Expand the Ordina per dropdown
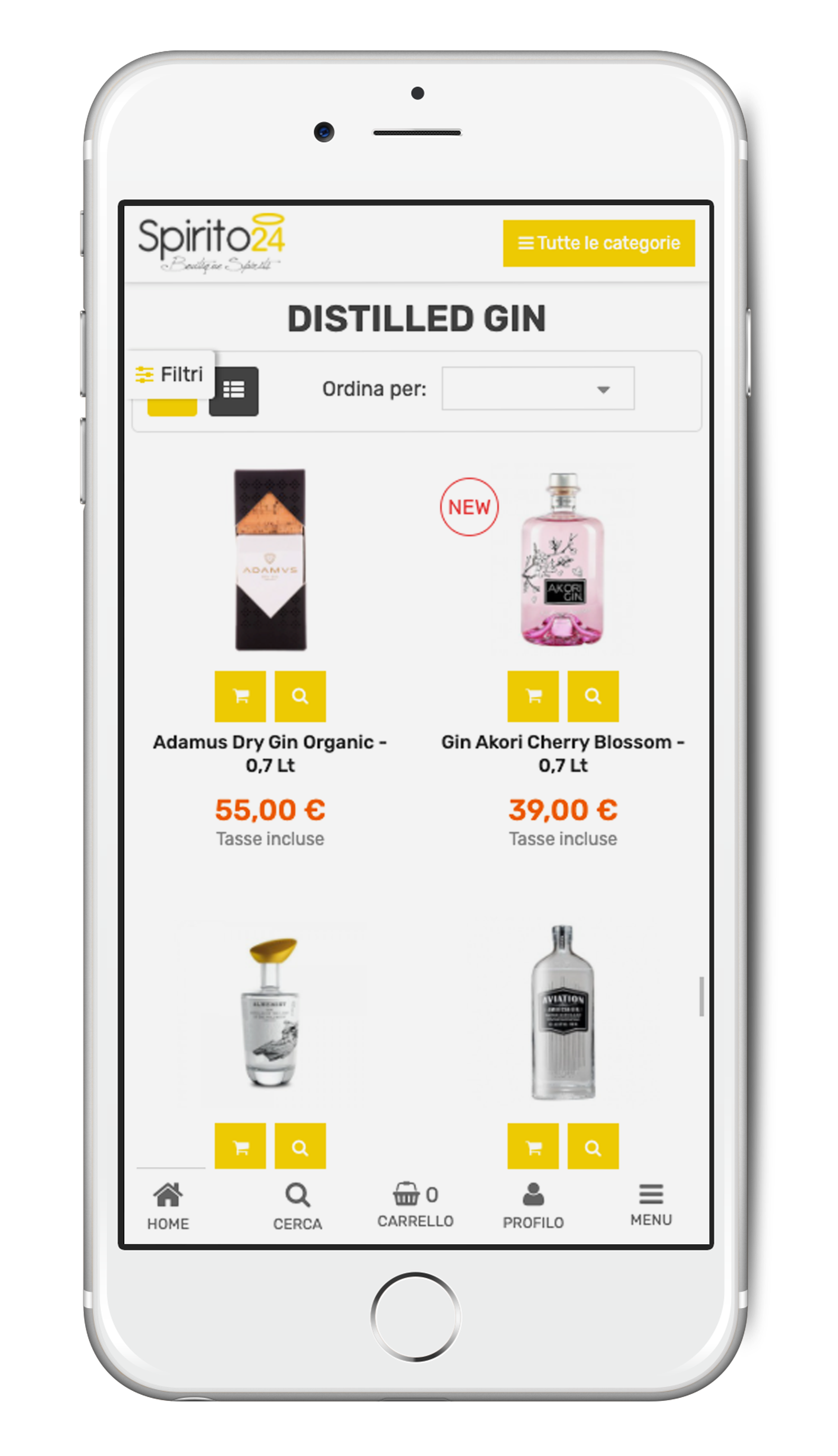The image size is (838, 1456). click(538, 388)
